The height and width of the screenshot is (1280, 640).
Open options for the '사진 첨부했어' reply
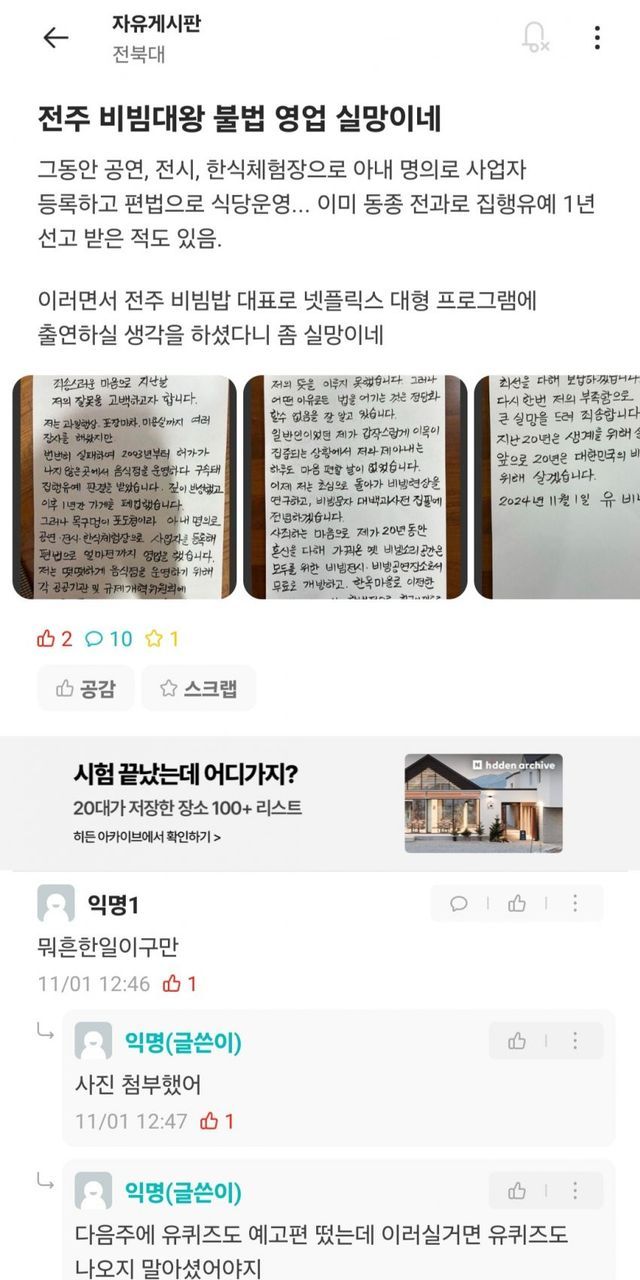(575, 1041)
